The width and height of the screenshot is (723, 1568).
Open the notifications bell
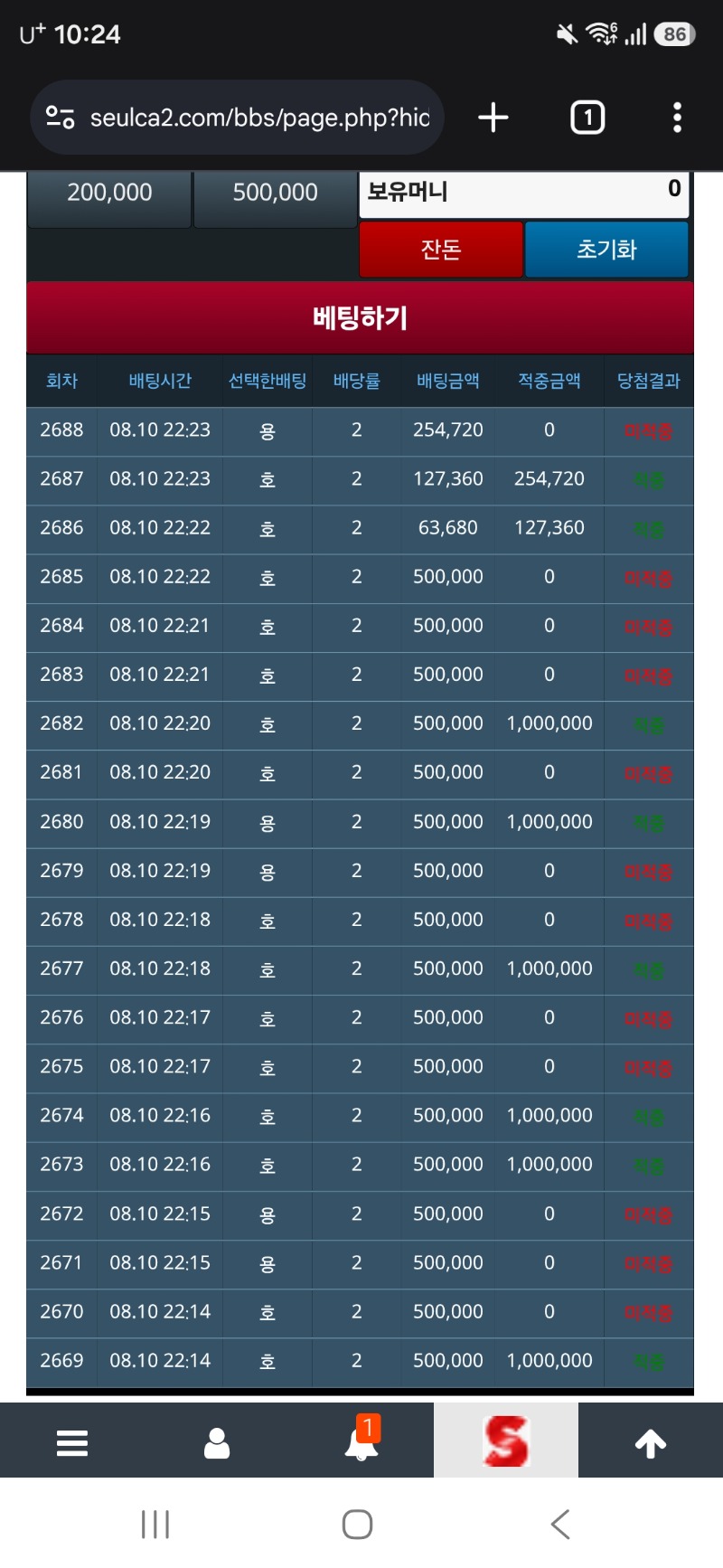361,1440
